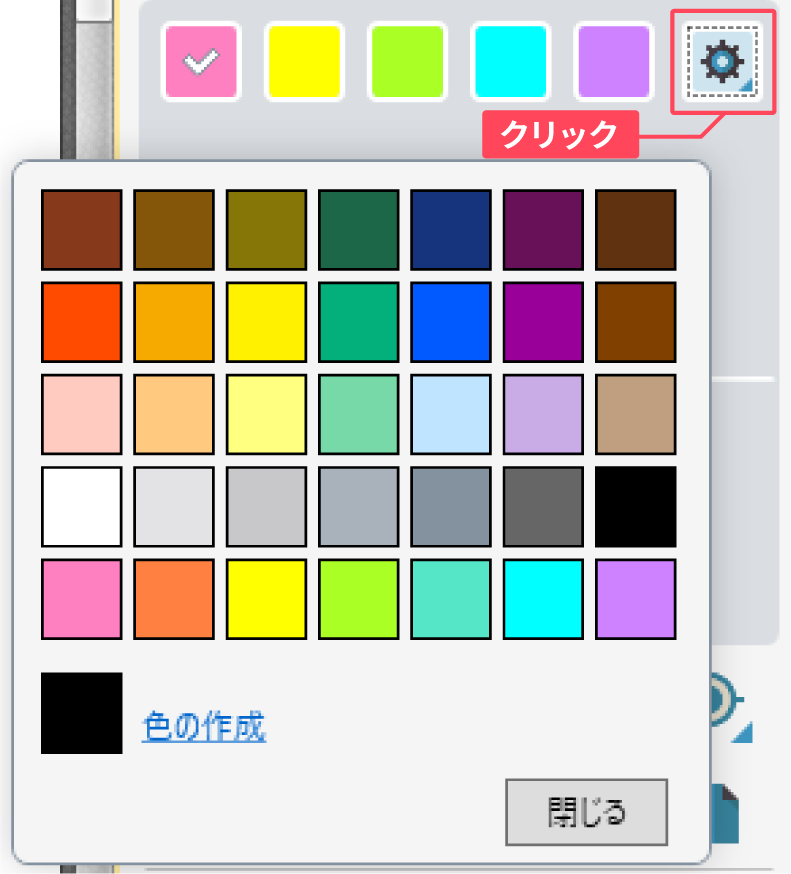Open the color settings gear icon
Viewport: 791px width, 874px height.
pyautogui.click(x=722, y=62)
